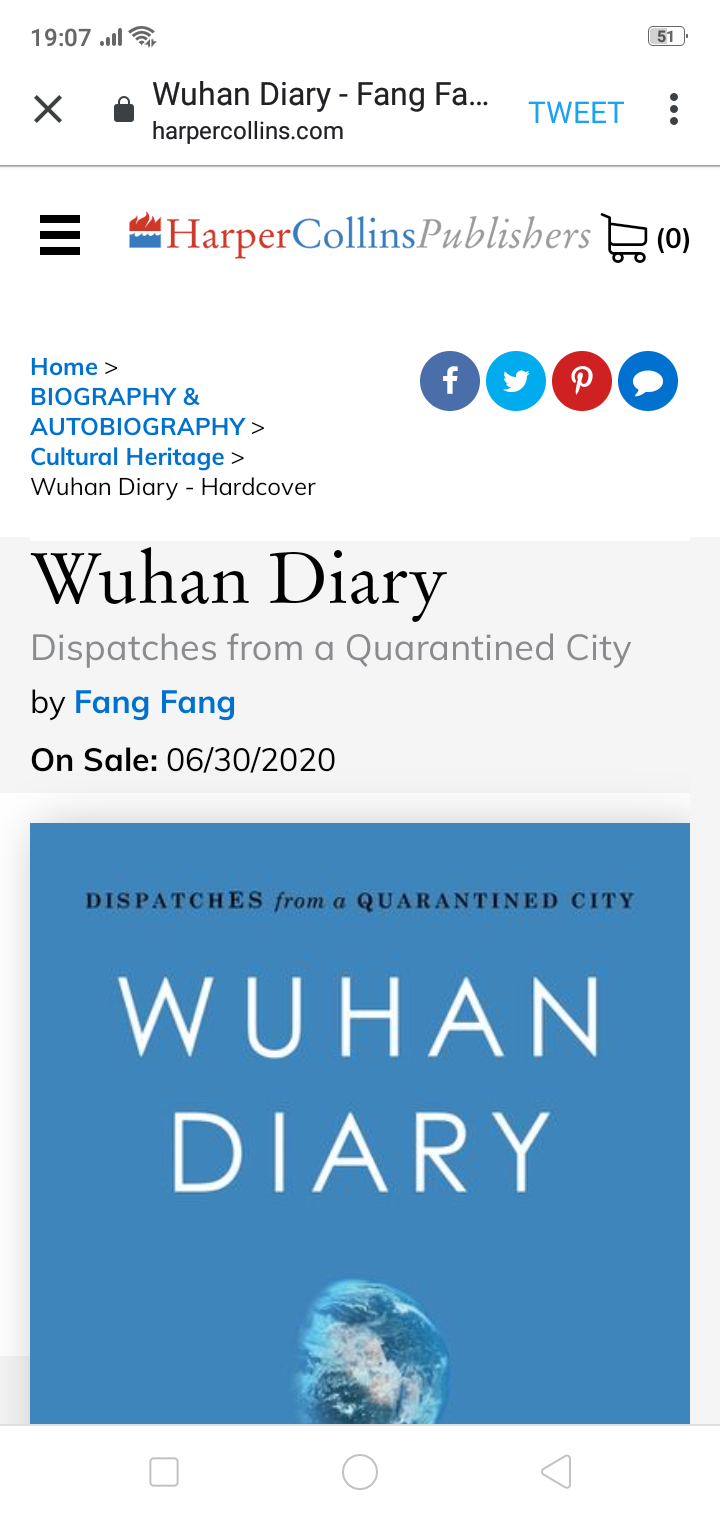Go to the system home screen
The height and width of the screenshot is (1520, 720).
coord(360,1471)
